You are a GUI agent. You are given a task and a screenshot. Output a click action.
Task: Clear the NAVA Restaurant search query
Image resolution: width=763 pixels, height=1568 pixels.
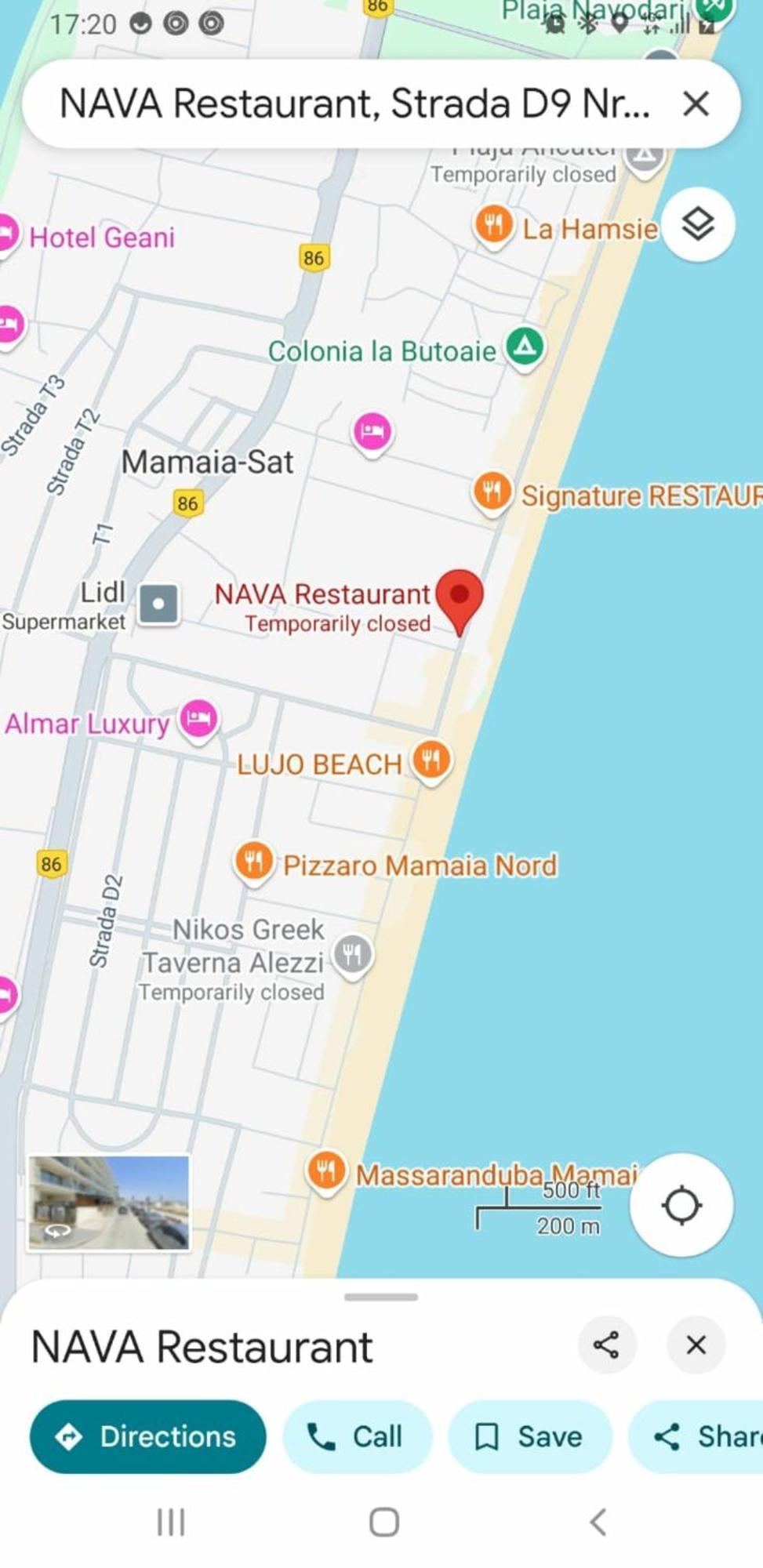tap(696, 103)
